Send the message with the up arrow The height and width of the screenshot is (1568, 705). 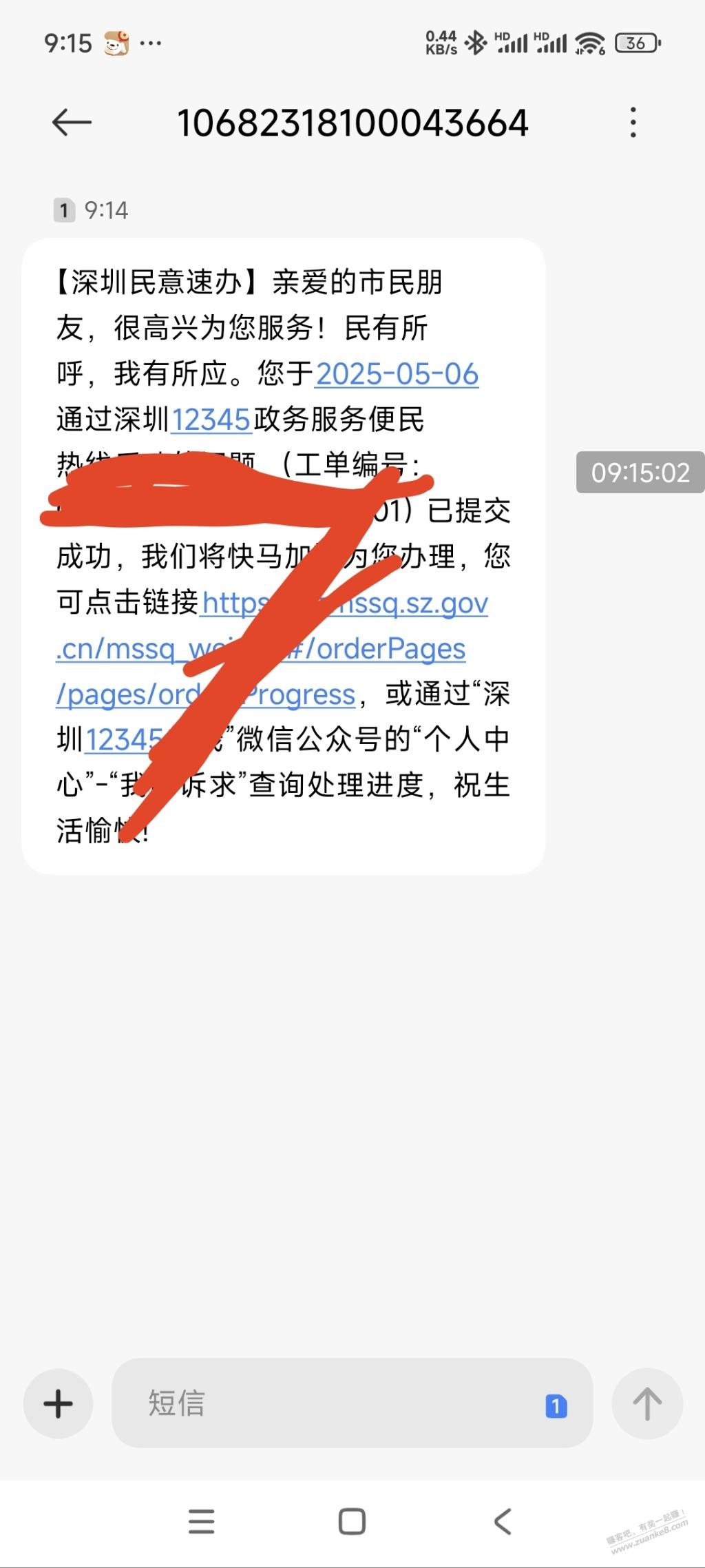pyautogui.click(x=647, y=1403)
